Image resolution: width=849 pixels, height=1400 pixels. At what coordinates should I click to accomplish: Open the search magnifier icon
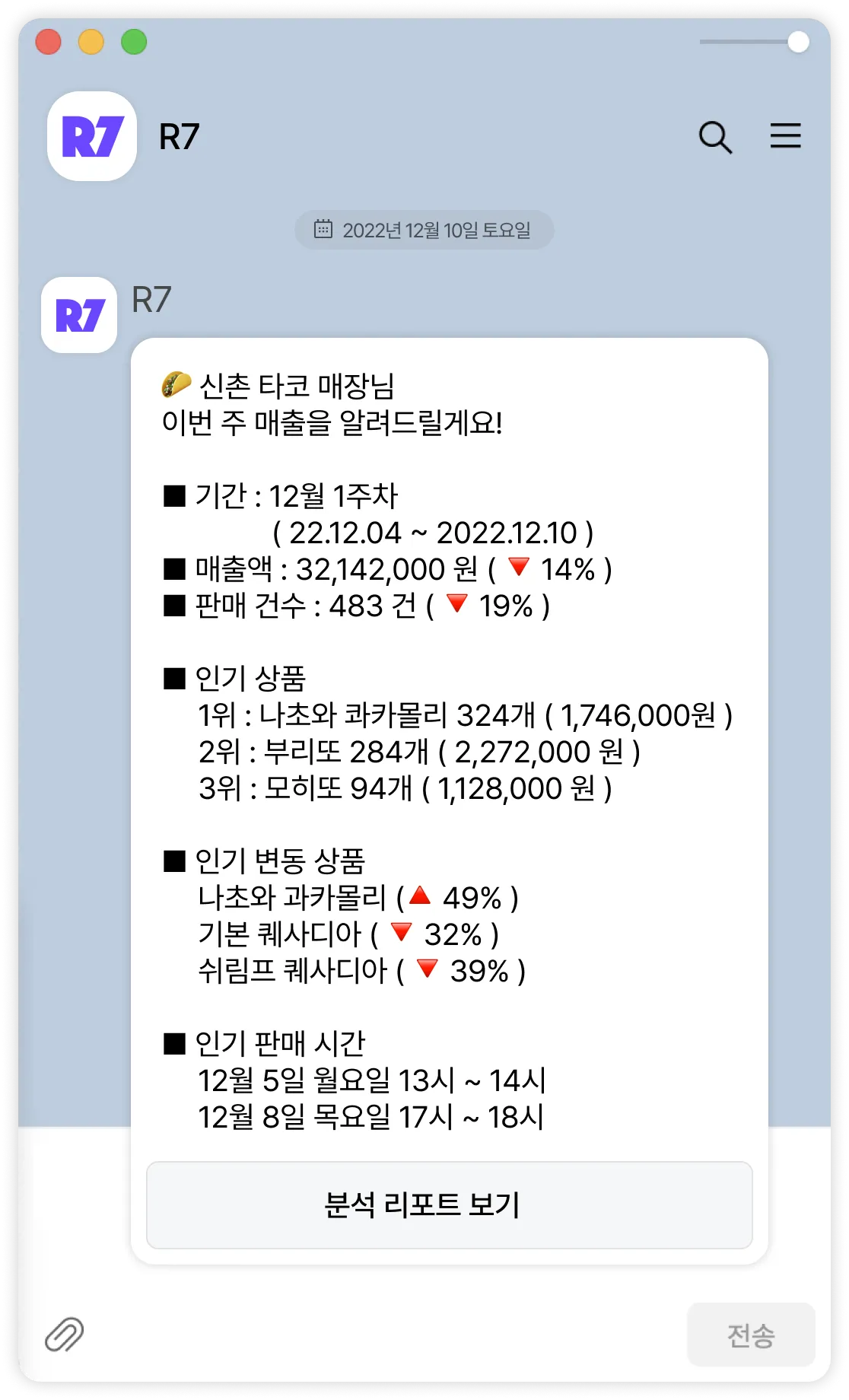point(715,138)
